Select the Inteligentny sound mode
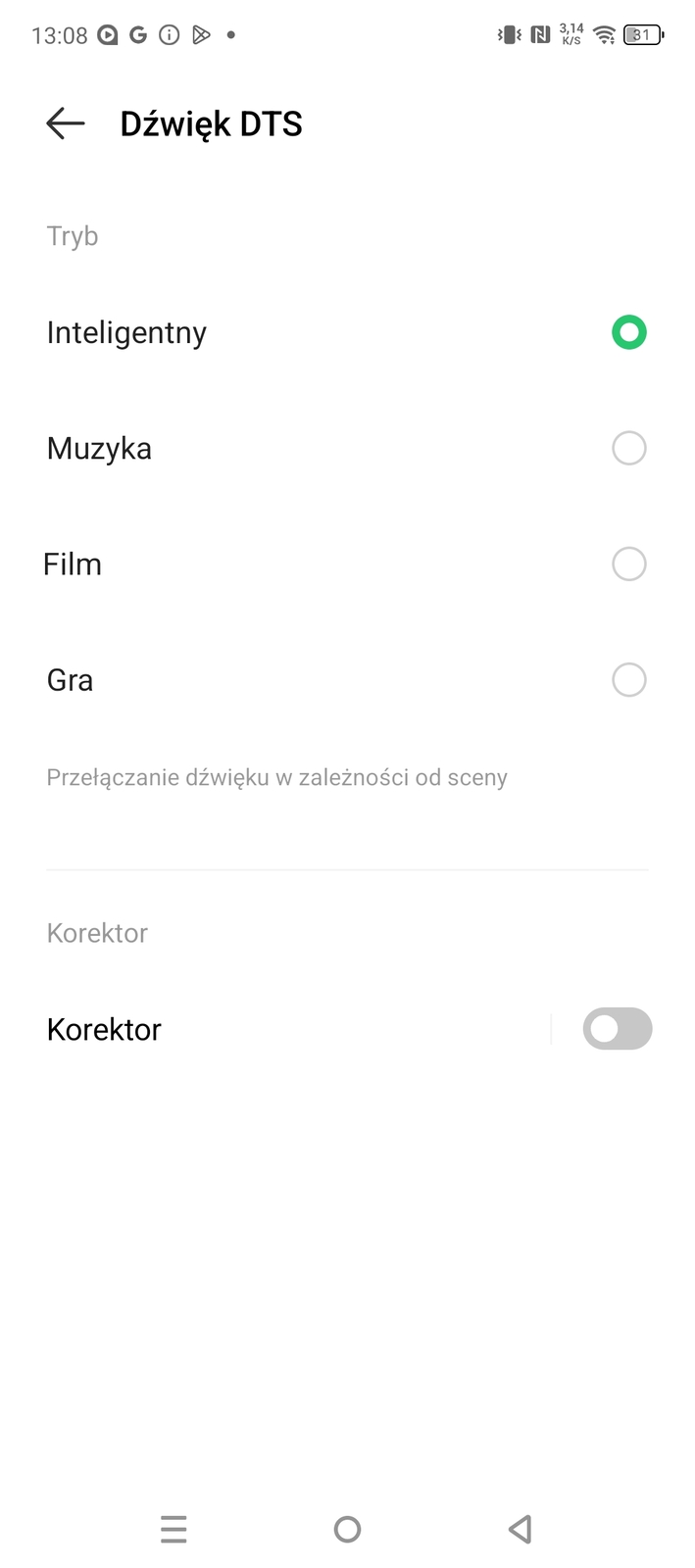The width and height of the screenshot is (695, 1568). [x=628, y=332]
